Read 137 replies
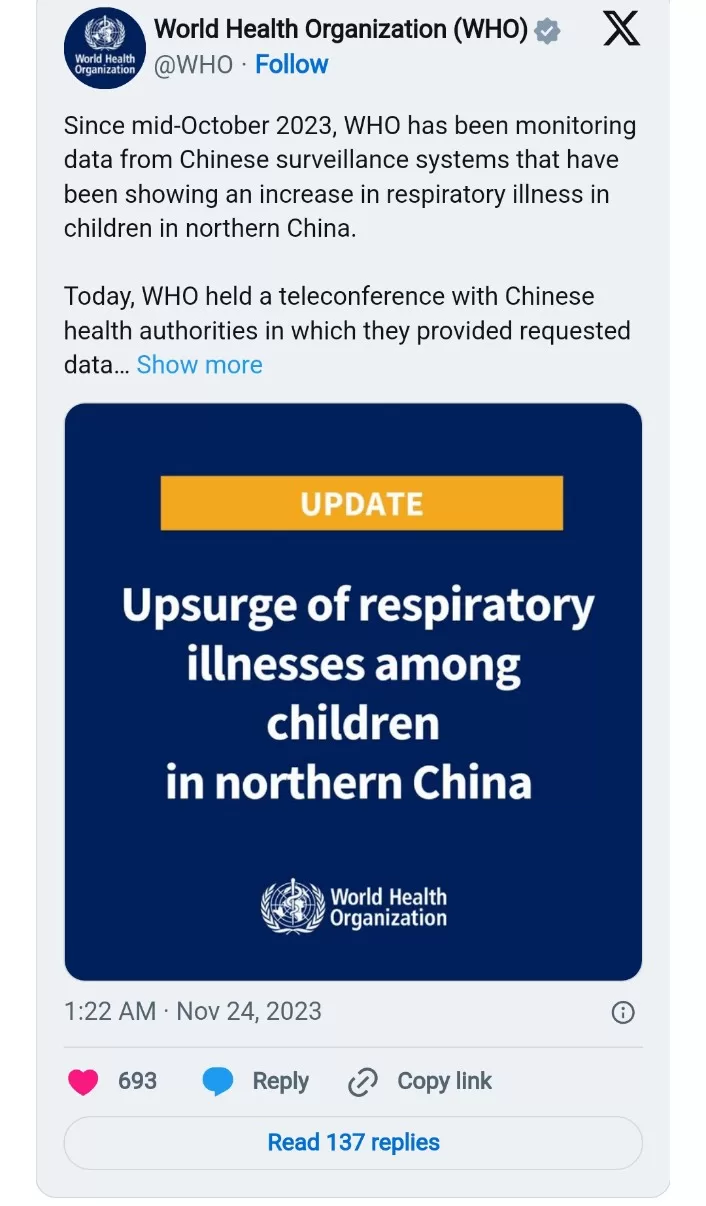Viewport: 706px width, 1206px height. [x=353, y=1142]
